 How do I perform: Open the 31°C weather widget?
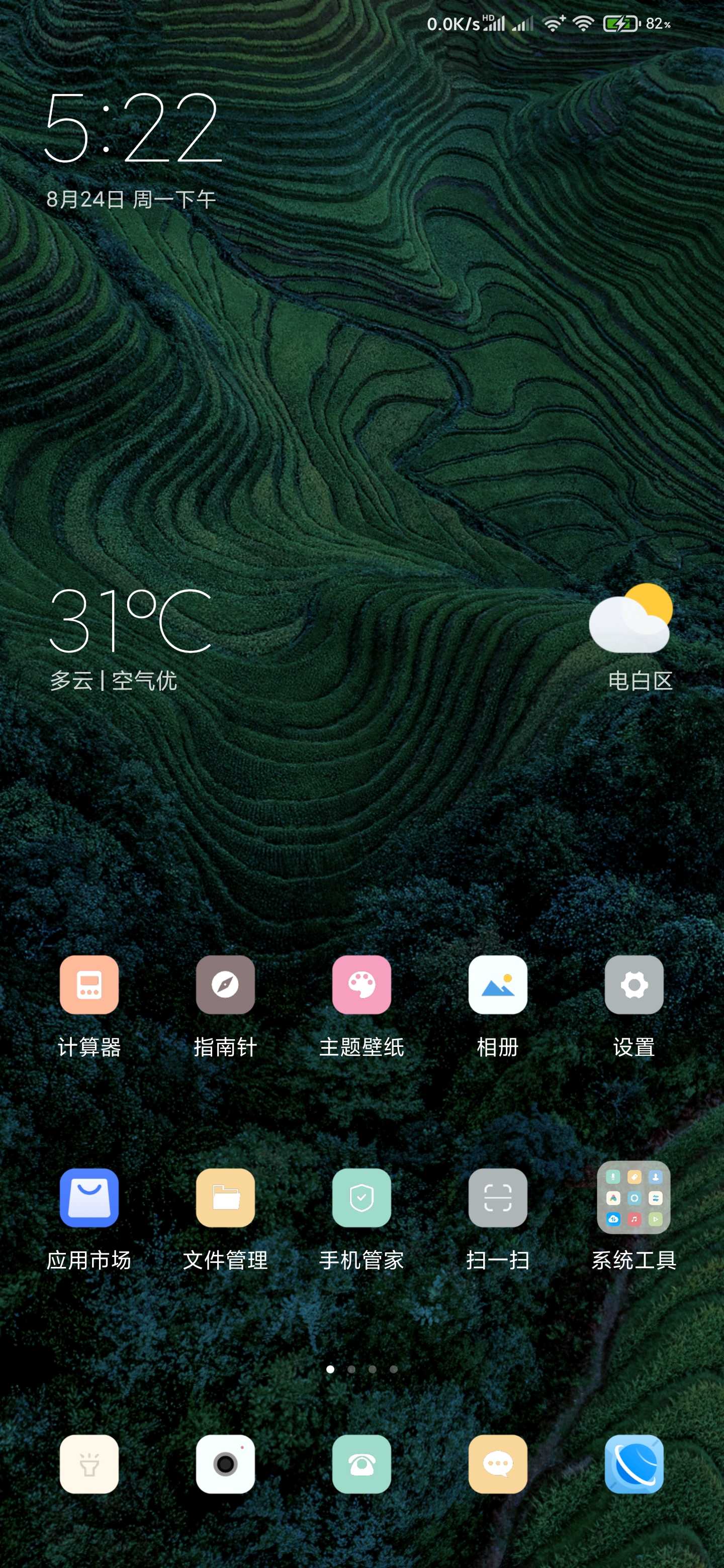tap(130, 621)
